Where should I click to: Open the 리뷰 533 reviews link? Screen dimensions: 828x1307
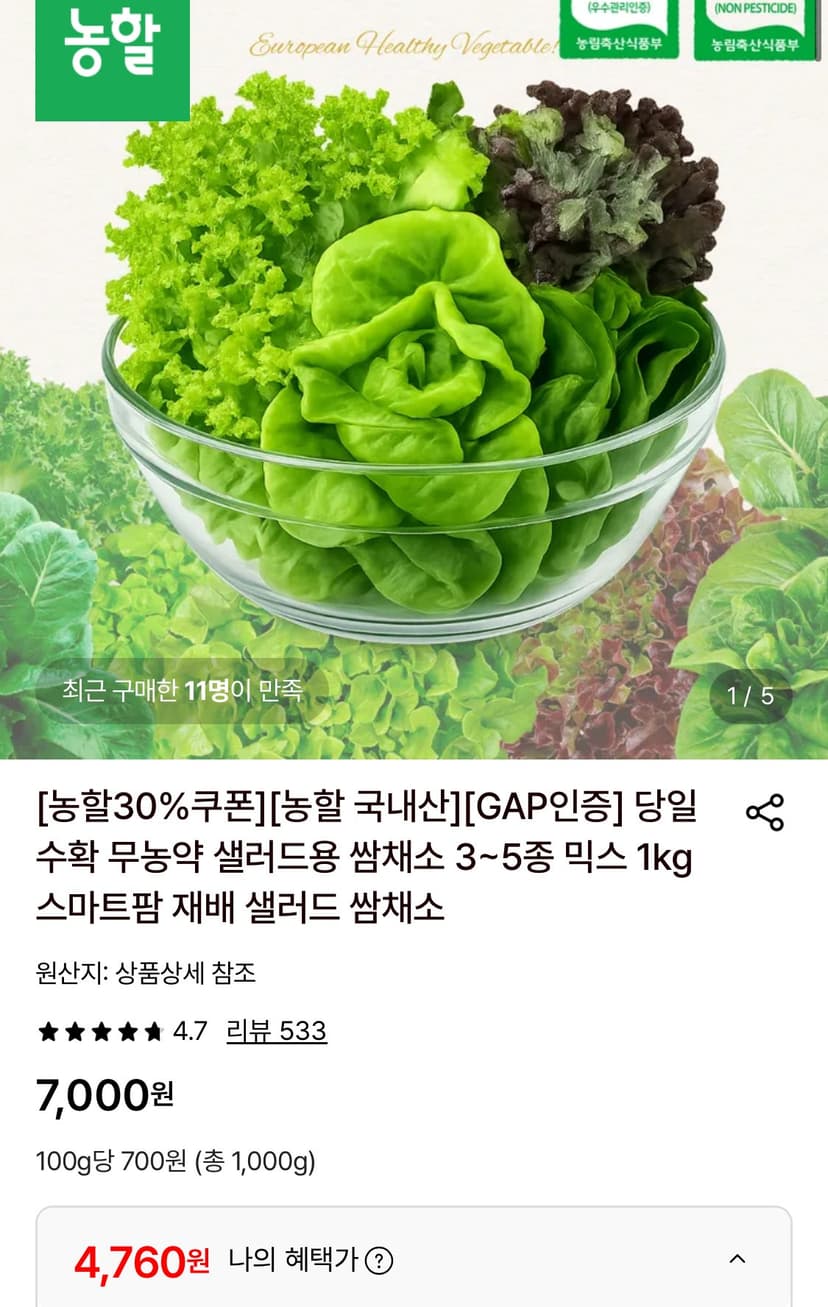(x=277, y=1031)
